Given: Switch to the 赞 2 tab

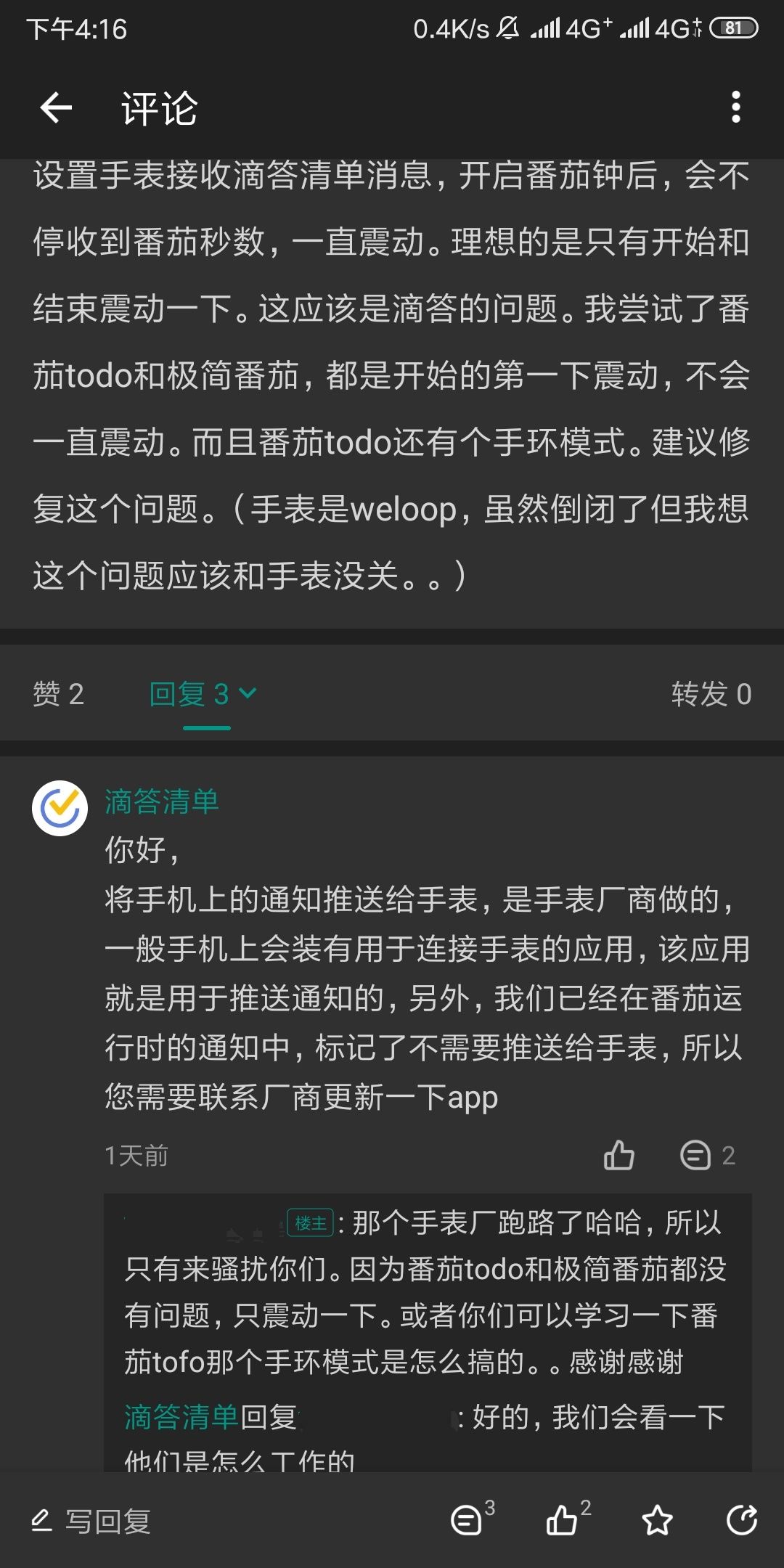Looking at the screenshot, I should tap(58, 694).
